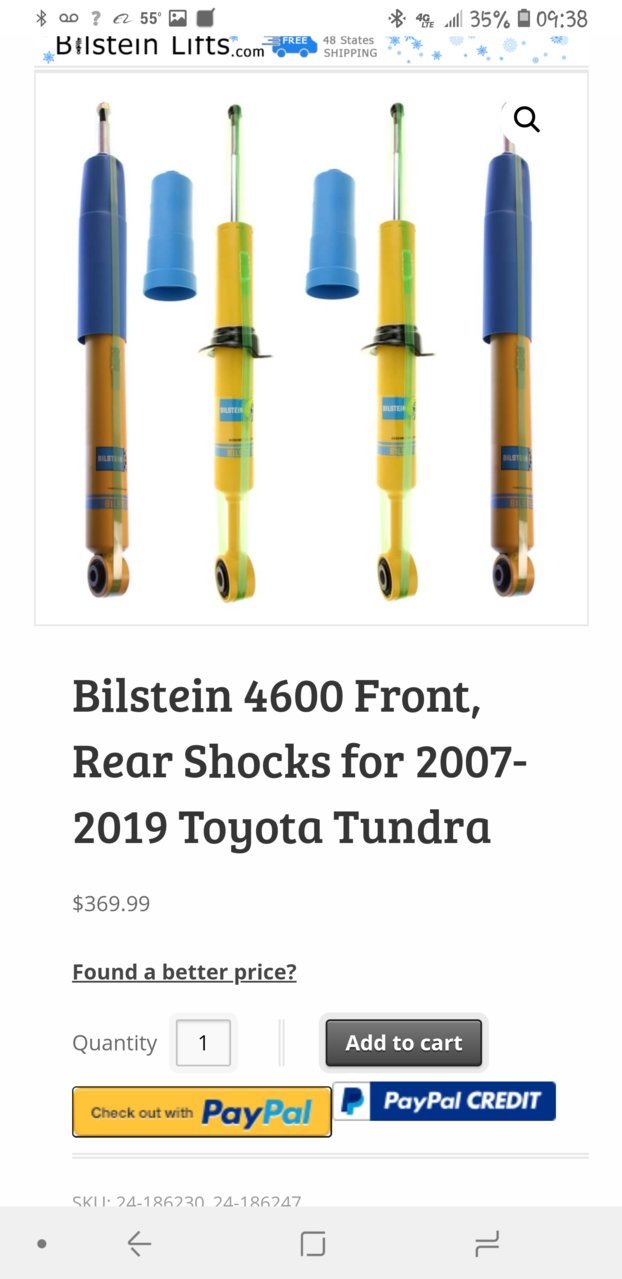Go back using the system back button

(139, 1243)
